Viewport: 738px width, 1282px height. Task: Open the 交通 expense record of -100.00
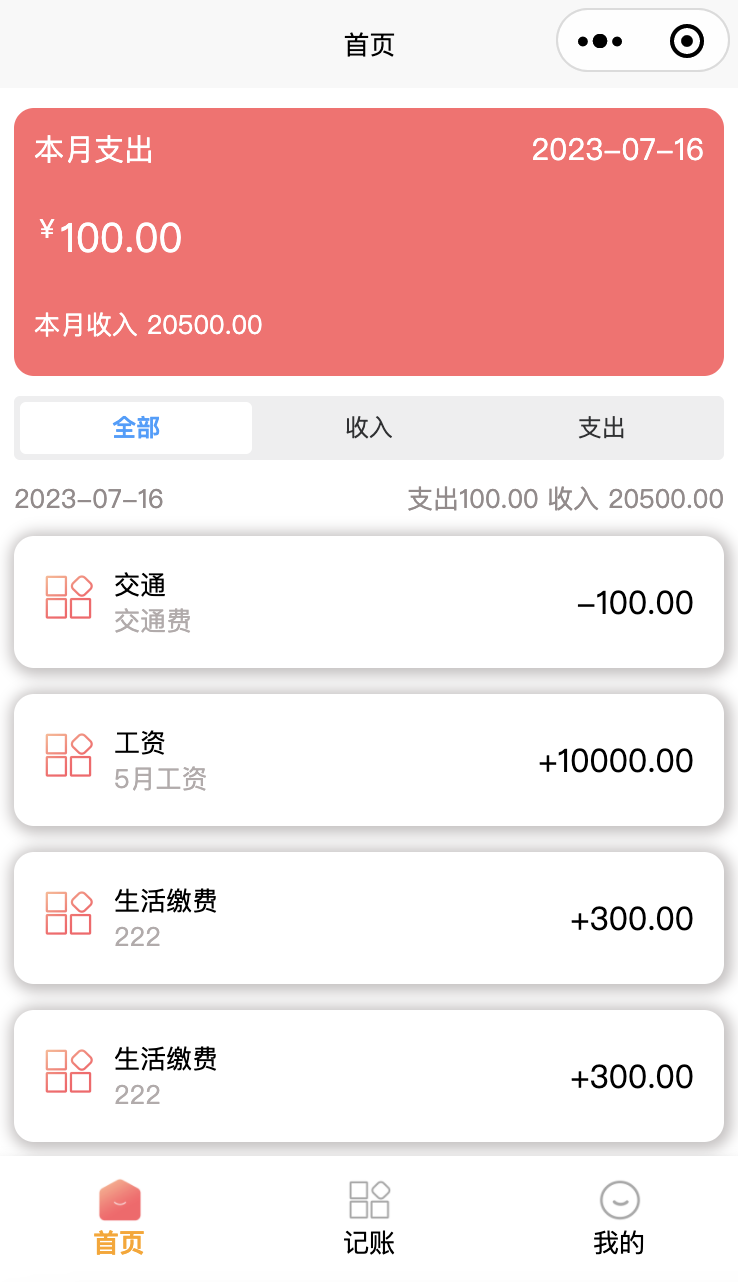(x=369, y=602)
